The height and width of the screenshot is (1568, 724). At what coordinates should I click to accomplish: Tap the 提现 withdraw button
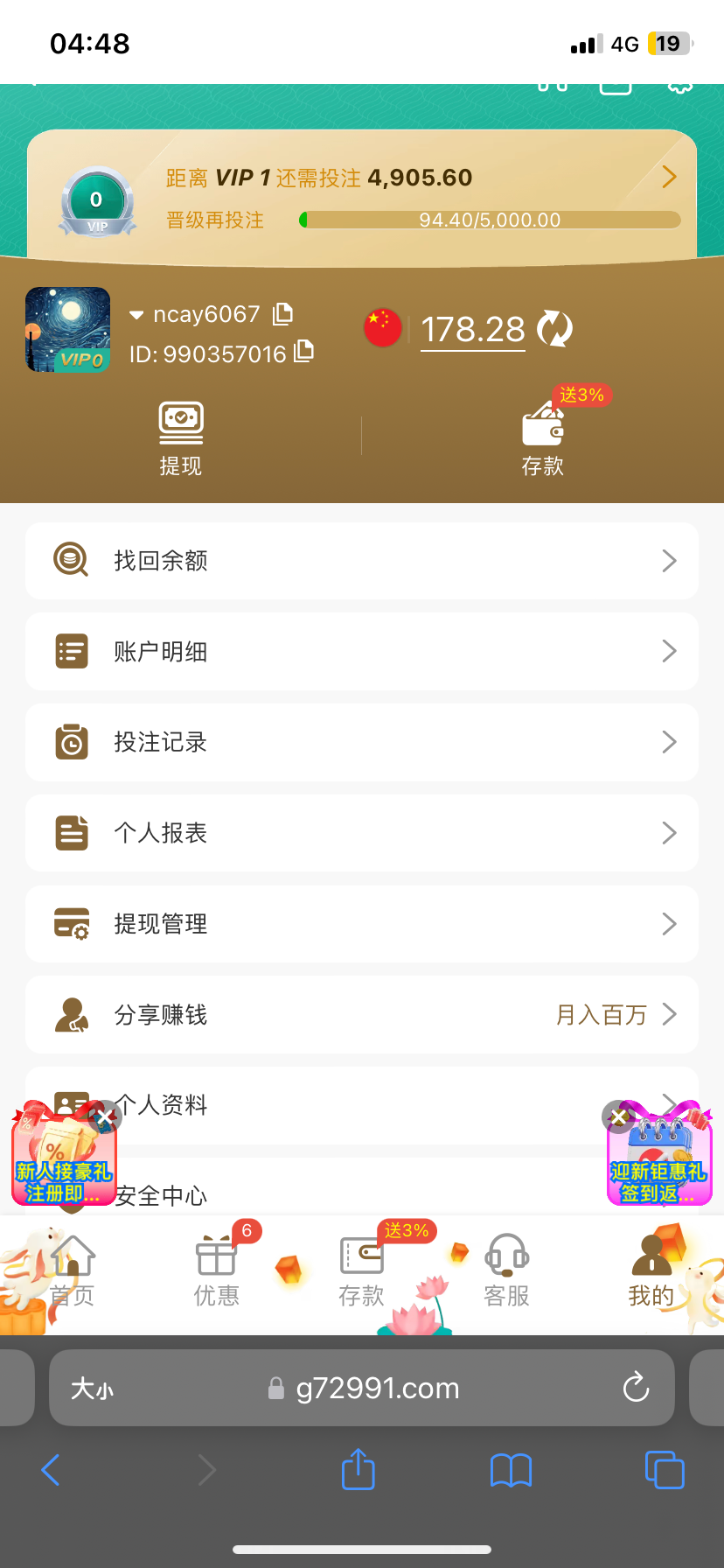click(x=181, y=438)
